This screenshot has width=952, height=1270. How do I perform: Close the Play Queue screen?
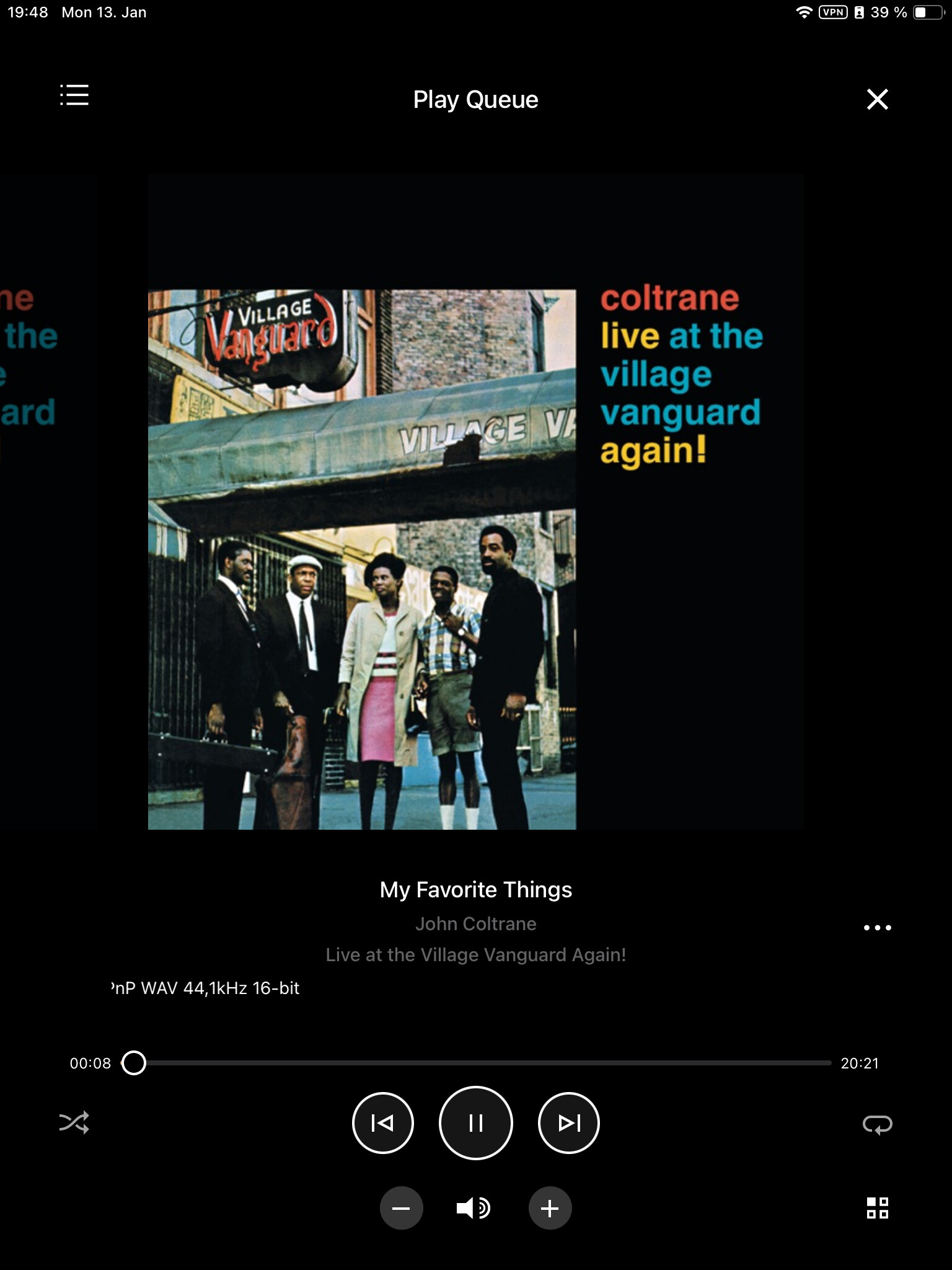click(x=877, y=99)
